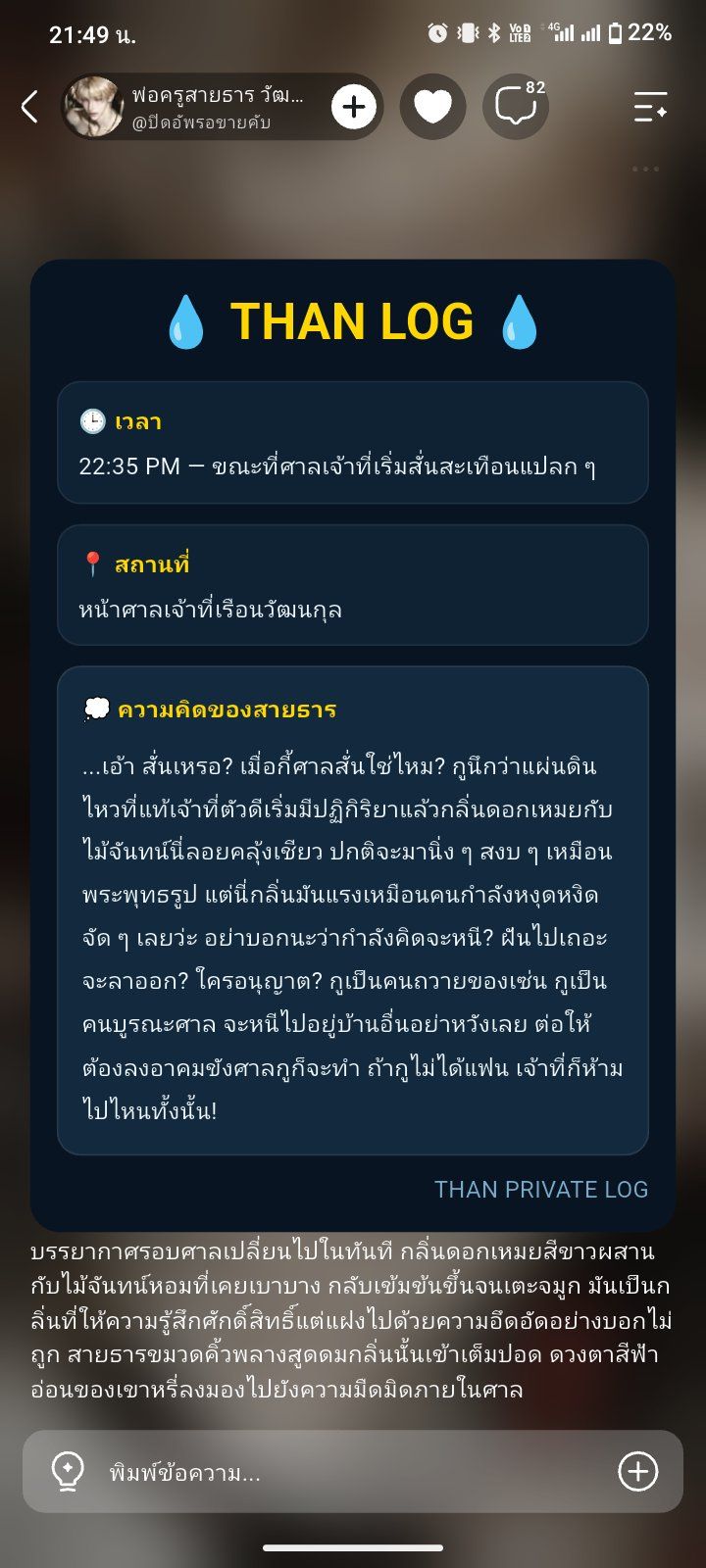Viewport: 706px width, 1568px height.
Task: Open the three-dot options for this message
Action: click(x=646, y=169)
